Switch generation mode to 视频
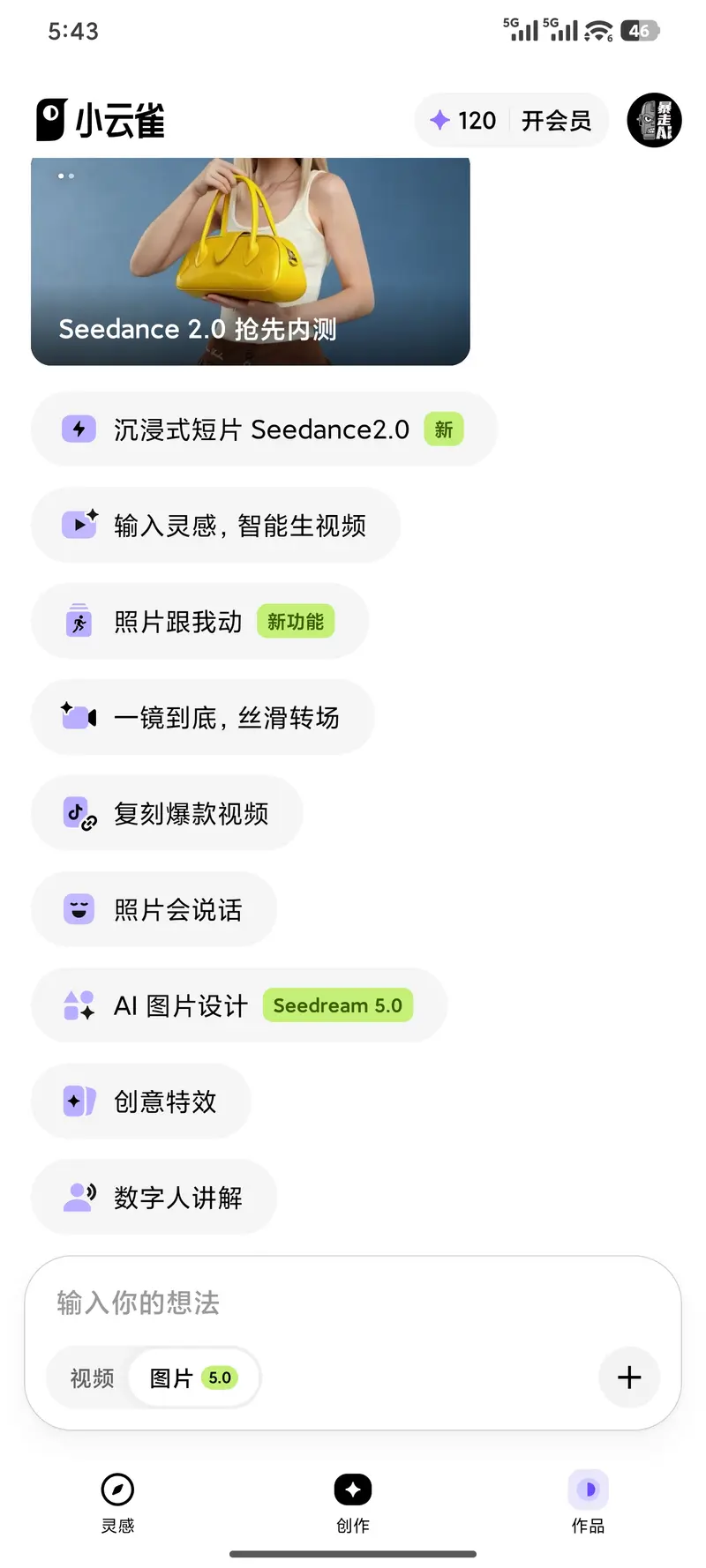706x1568 pixels. [x=88, y=1378]
